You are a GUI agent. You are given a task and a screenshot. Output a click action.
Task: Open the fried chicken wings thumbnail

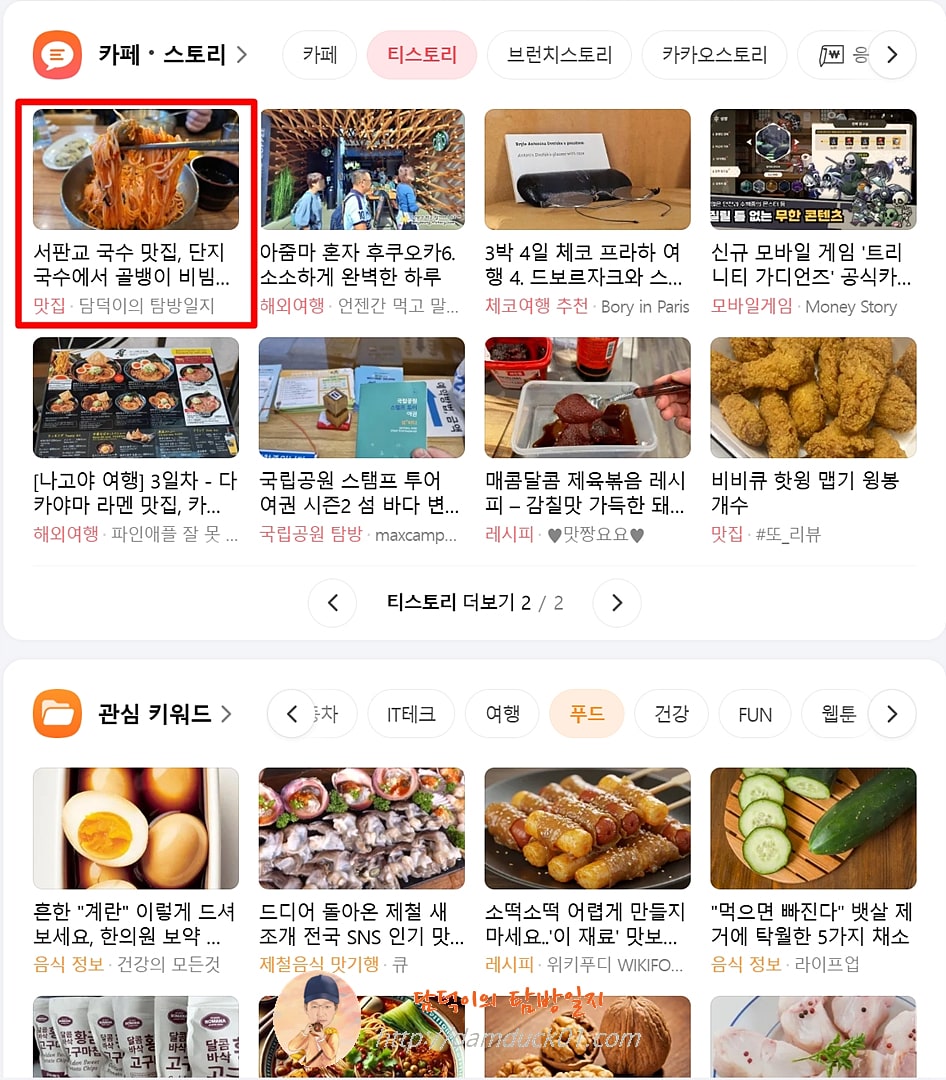pos(813,397)
